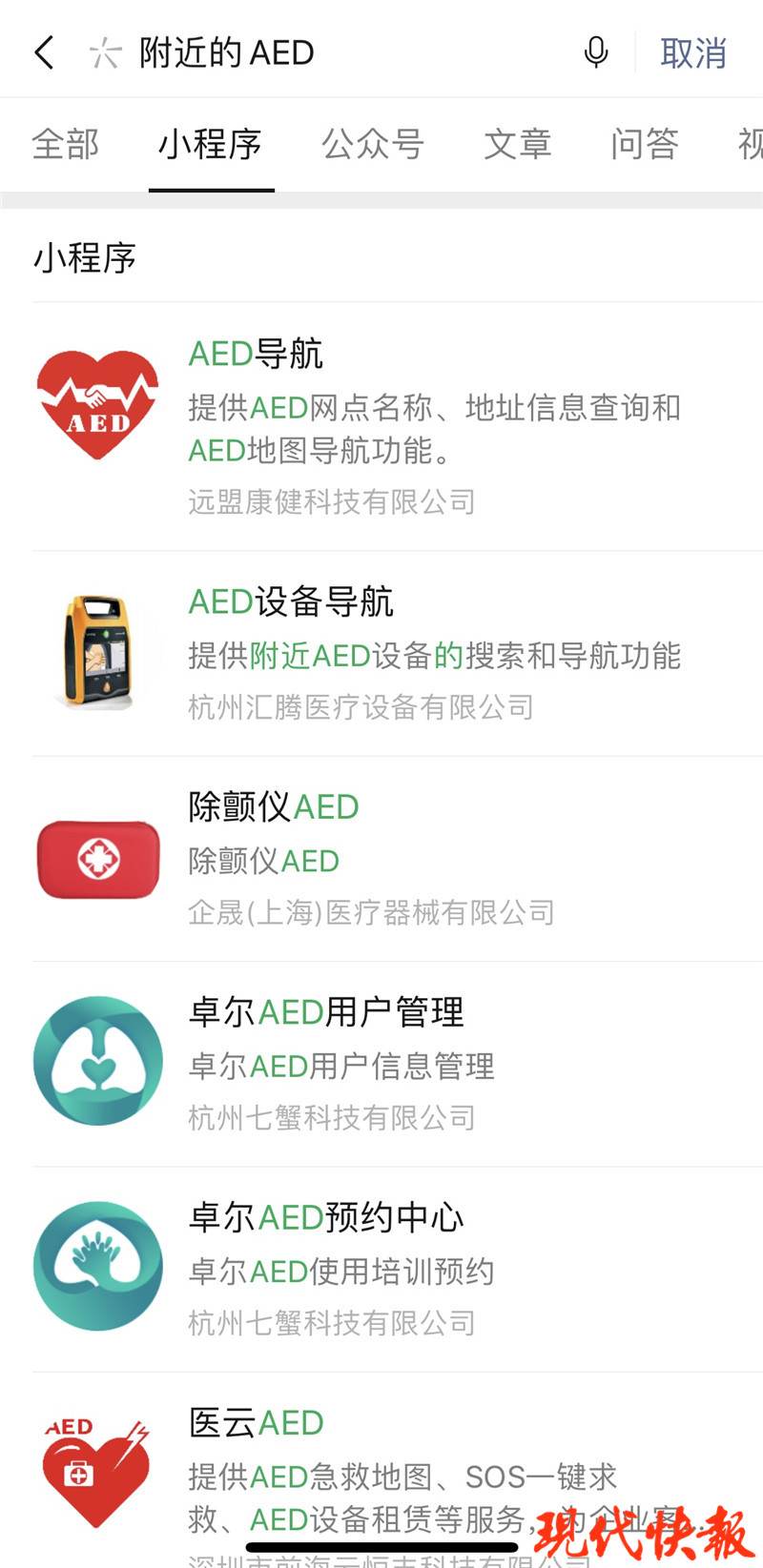Open the 医云AED mini program

coord(381,1468)
